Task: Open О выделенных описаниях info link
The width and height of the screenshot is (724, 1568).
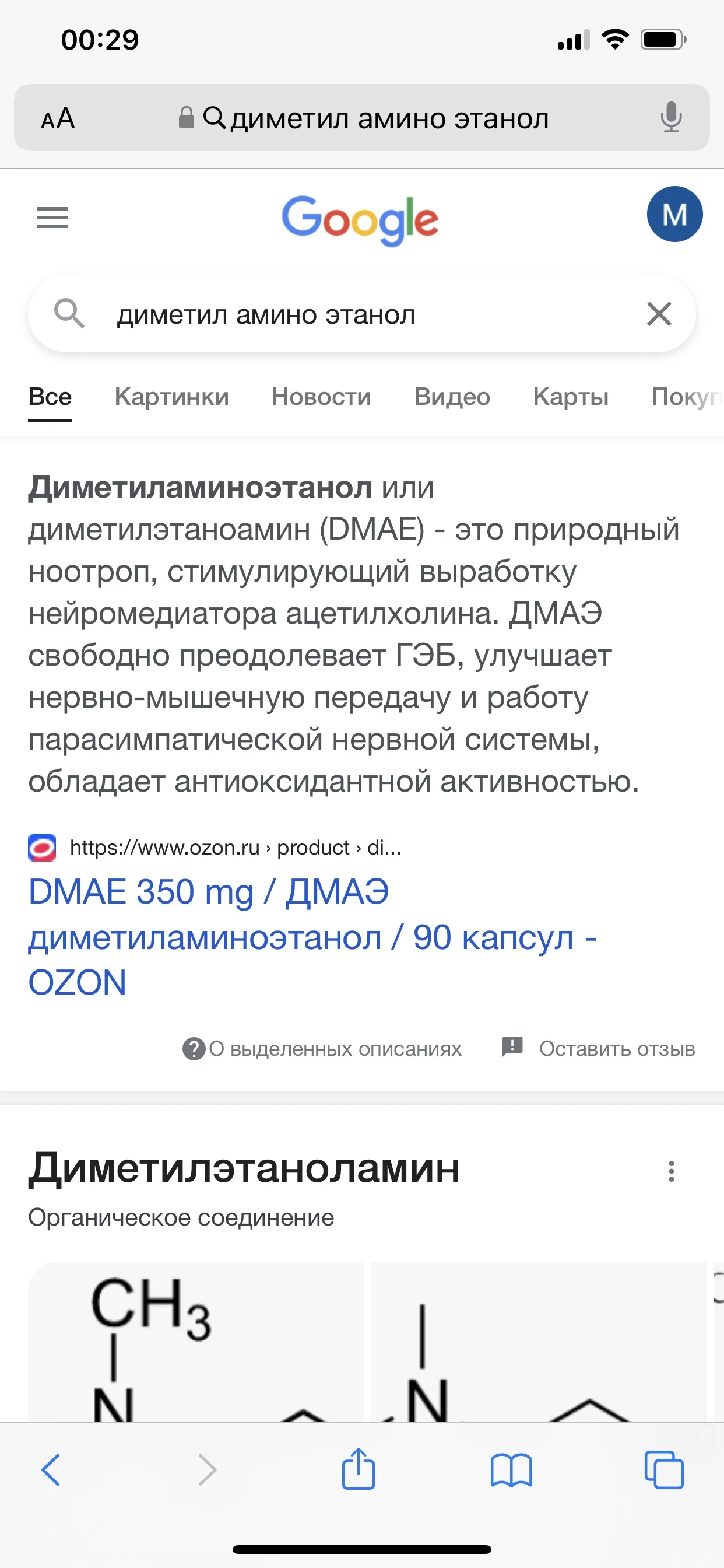Action: pos(322,1049)
